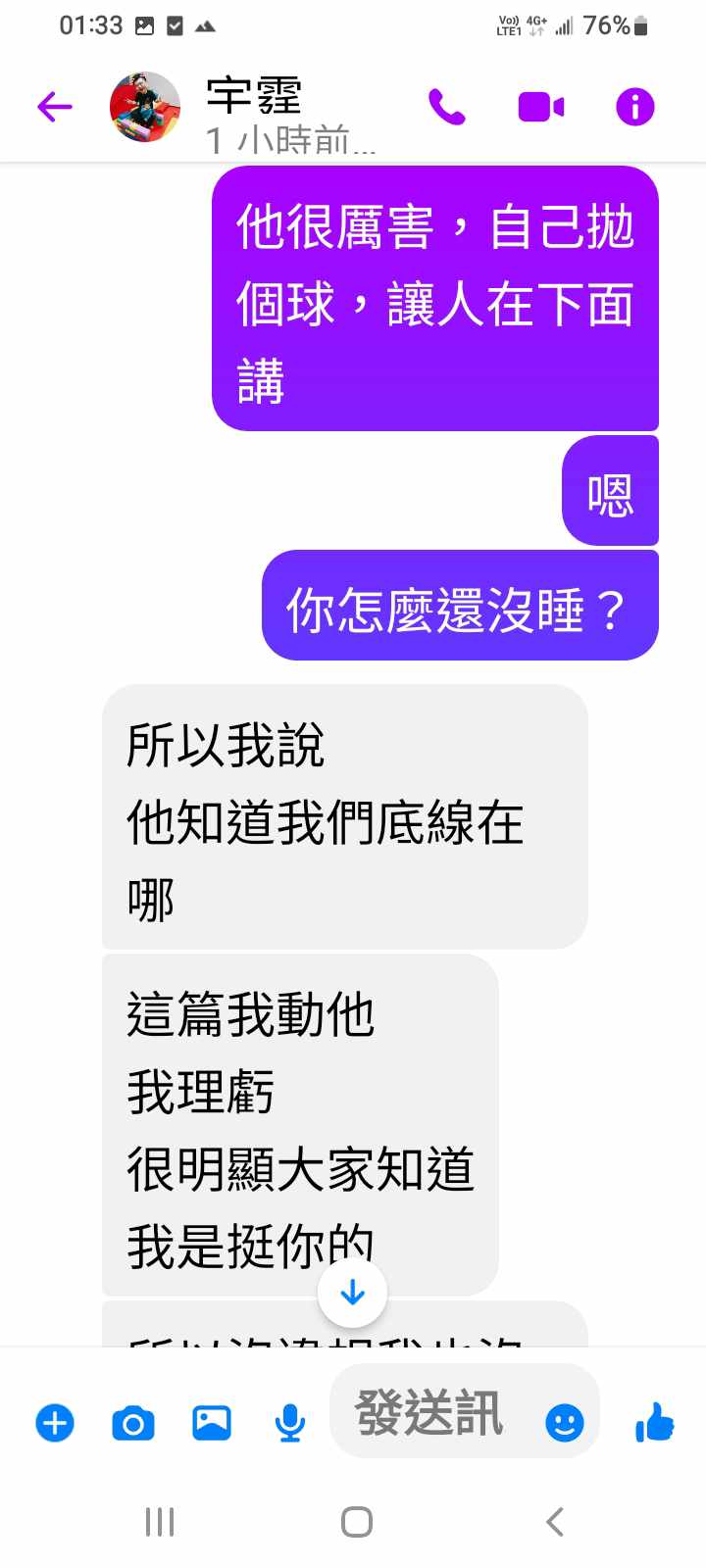Start a video call with 宇霆
706x1568 pixels.
pos(540,107)
